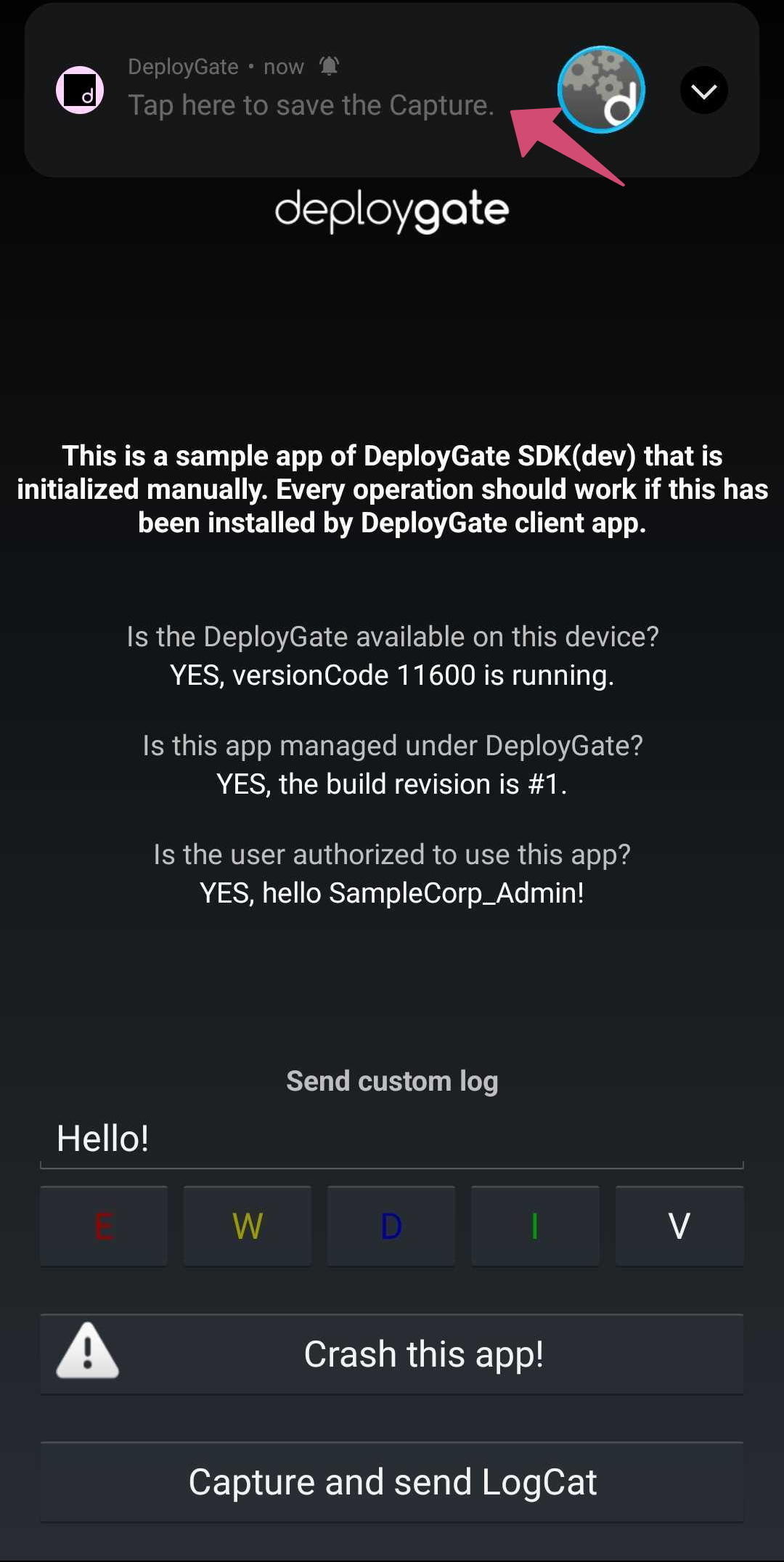784x1562 pixels.
Task: Select the red E error log level
Action: pyautogui.click(x=103, y=1226)
